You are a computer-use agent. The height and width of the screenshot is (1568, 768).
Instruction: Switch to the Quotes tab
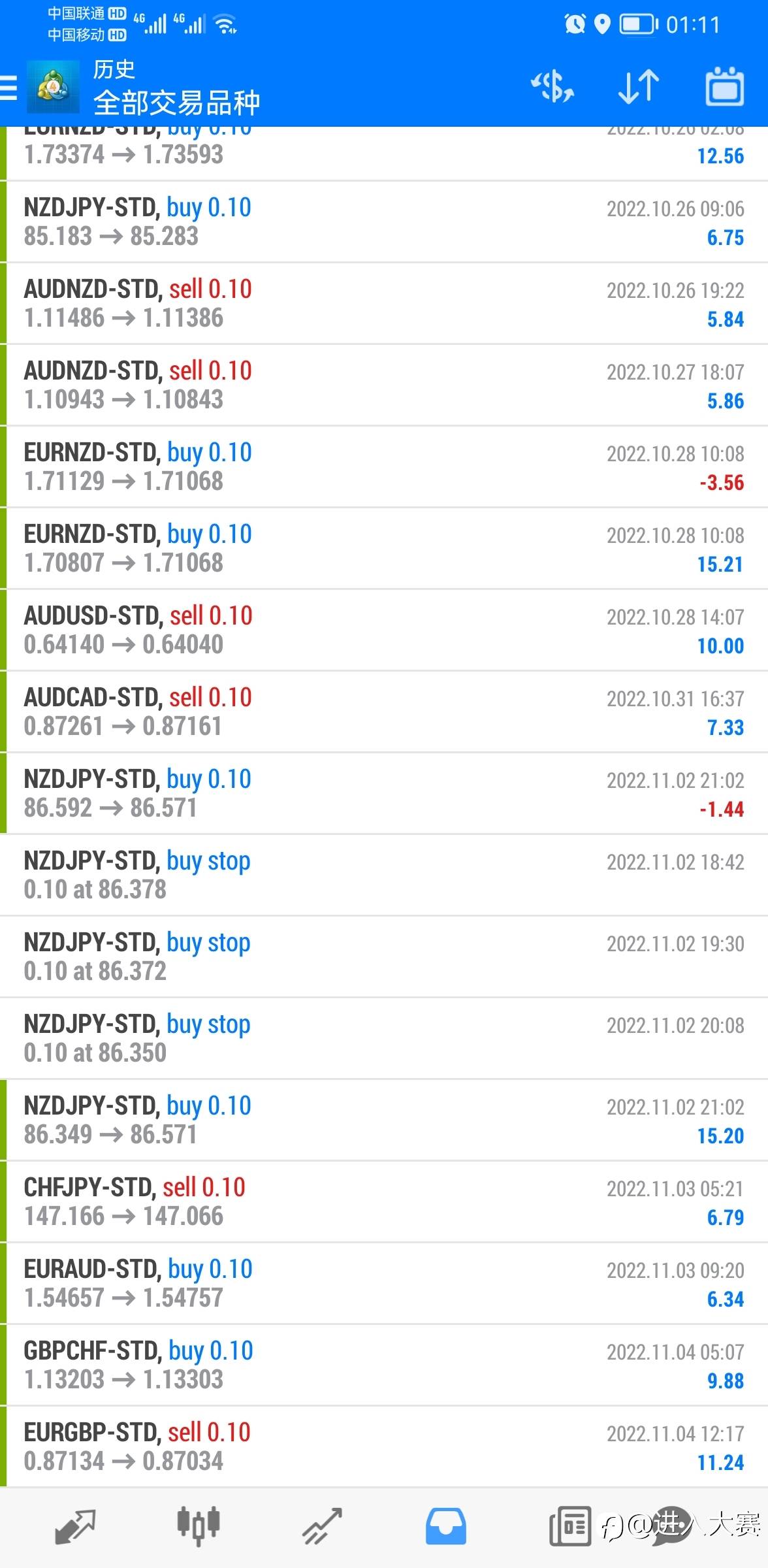click(x=75, y=1527)
